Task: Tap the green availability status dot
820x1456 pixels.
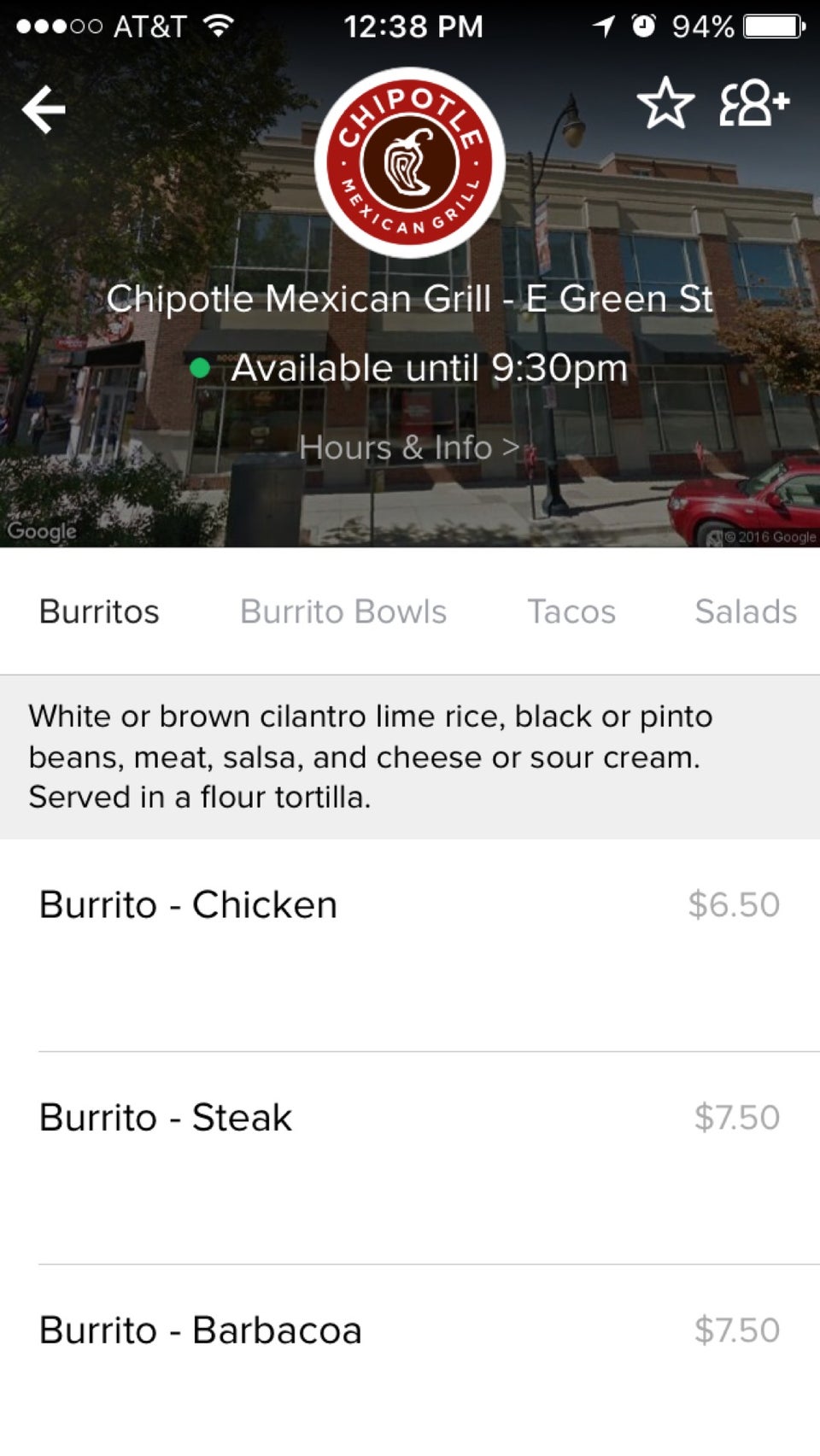Action: point(198,368)
